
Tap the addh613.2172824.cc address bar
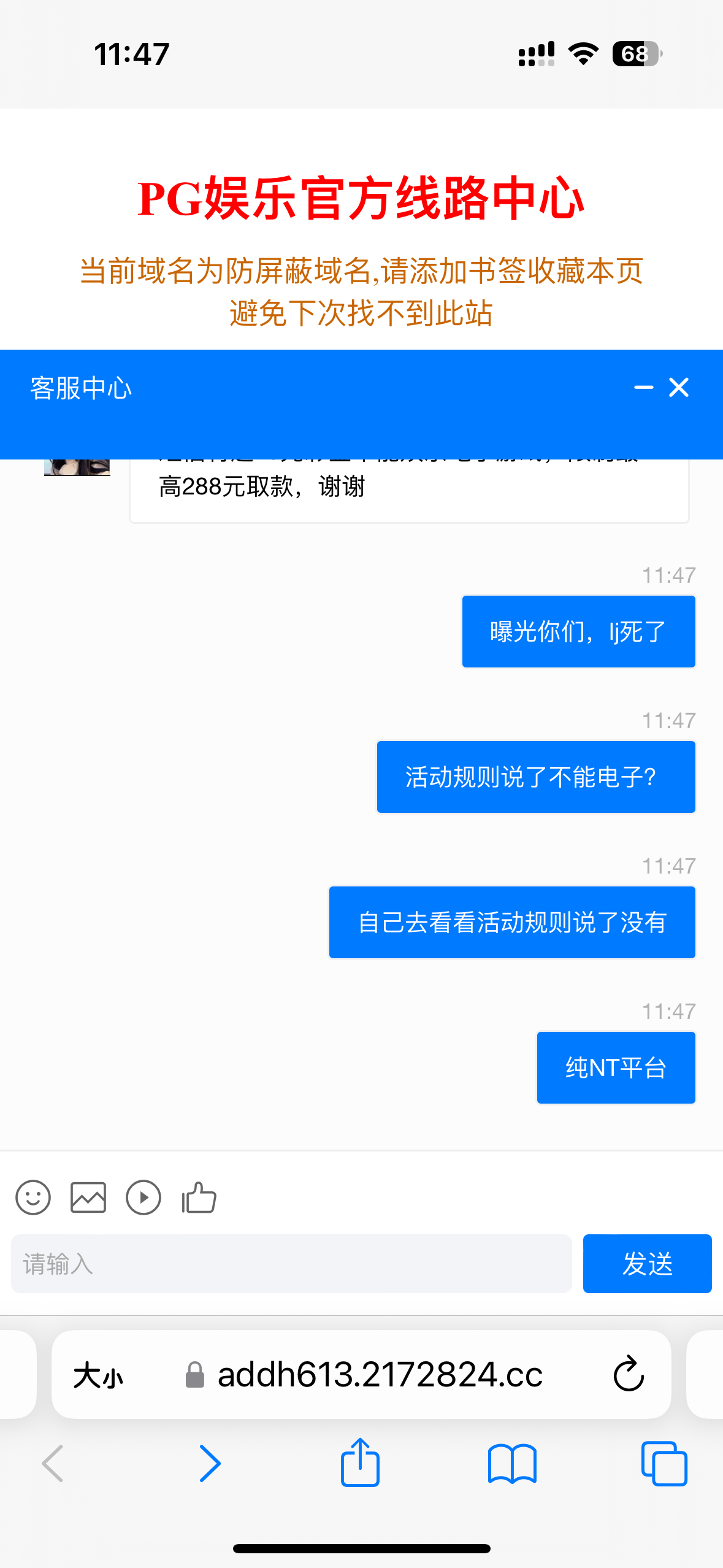380,1375
